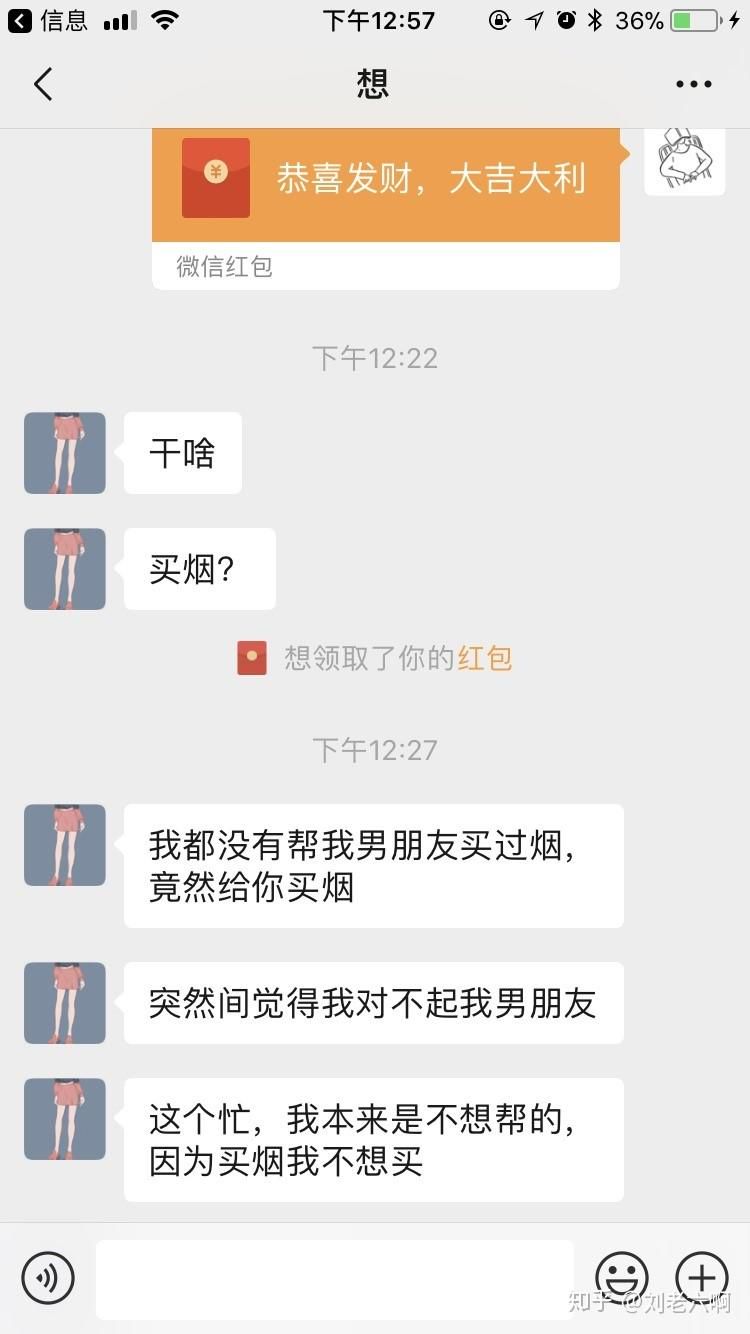
Task: Go back from the chat
Action: pyautogui.click(x=42, y=85)
